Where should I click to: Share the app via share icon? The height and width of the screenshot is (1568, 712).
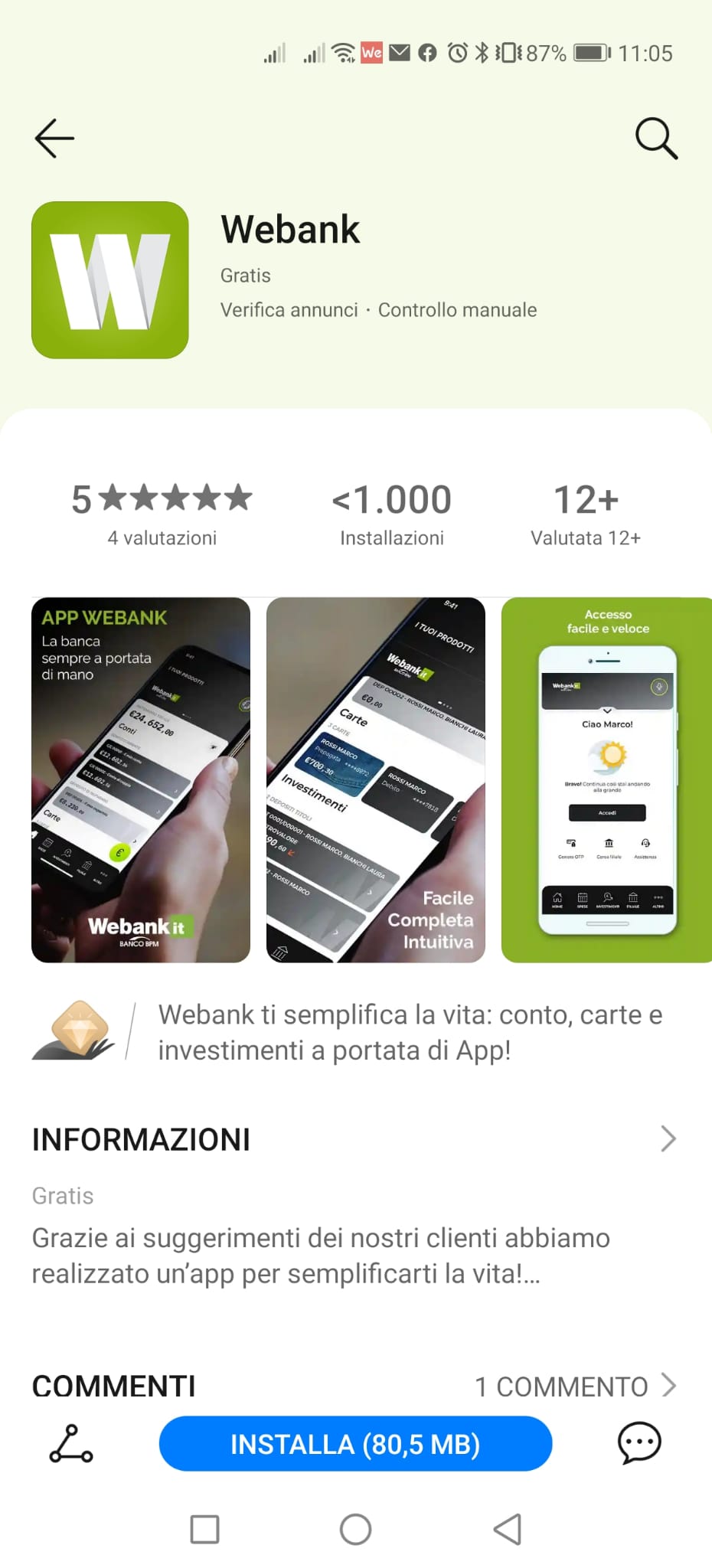[x=71, y=1443]
